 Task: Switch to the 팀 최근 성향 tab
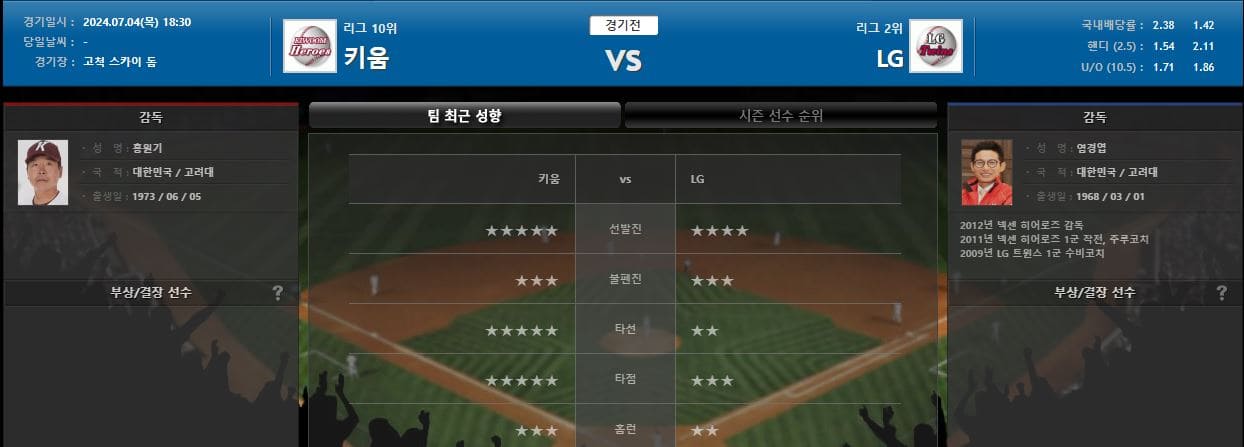pos(464,116)
